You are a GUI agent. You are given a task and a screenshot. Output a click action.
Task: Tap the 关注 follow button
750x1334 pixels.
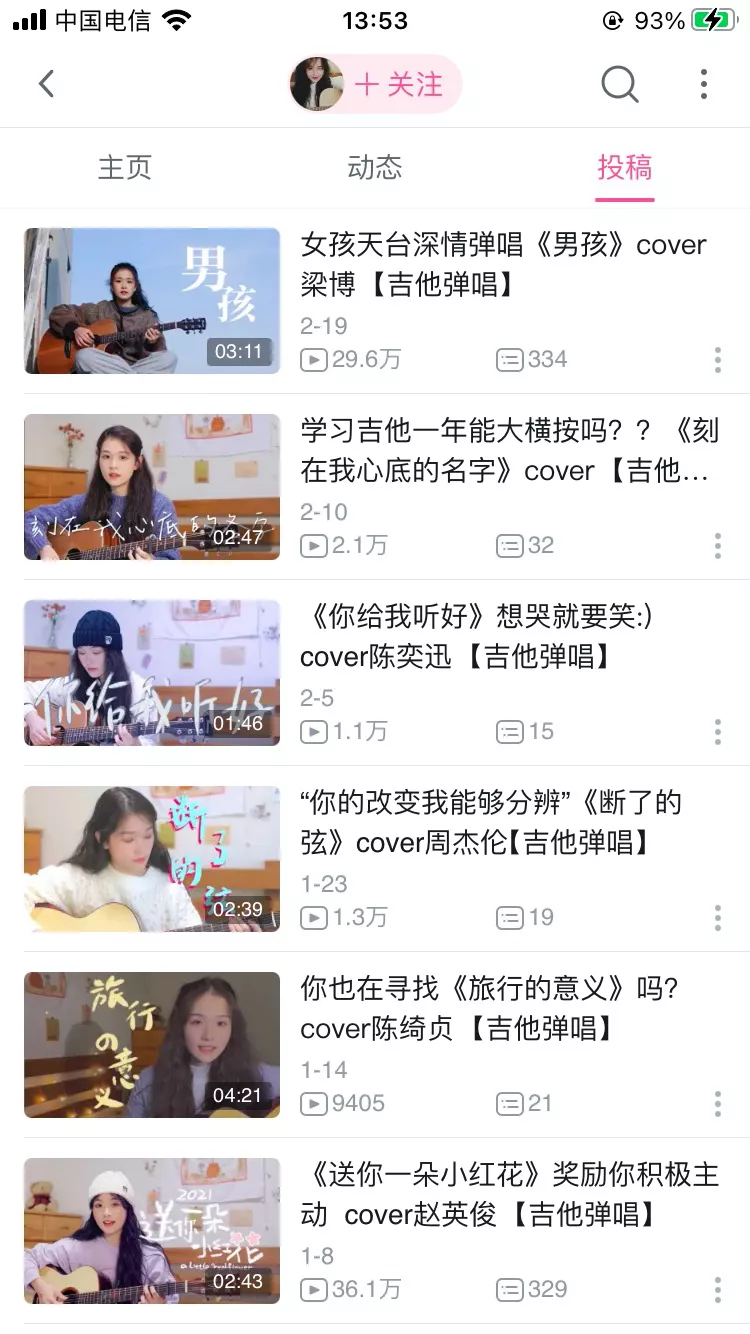click(398, 84)
